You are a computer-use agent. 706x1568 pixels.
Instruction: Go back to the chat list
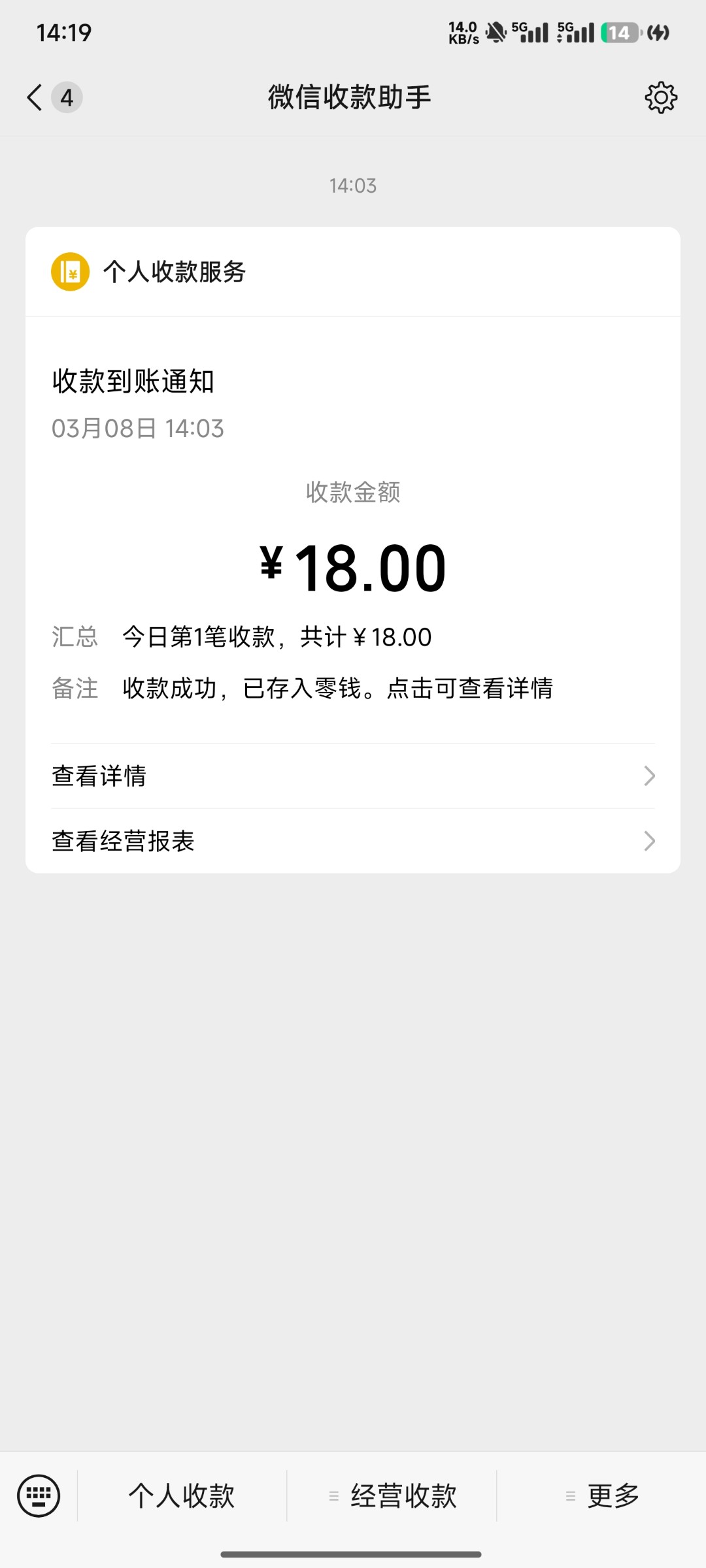pos(35,98)
